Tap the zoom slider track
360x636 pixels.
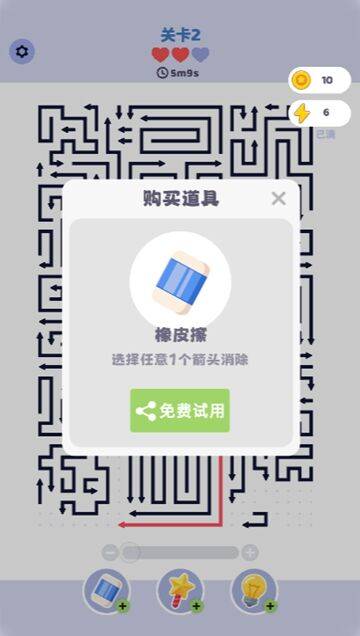(180, 552)
